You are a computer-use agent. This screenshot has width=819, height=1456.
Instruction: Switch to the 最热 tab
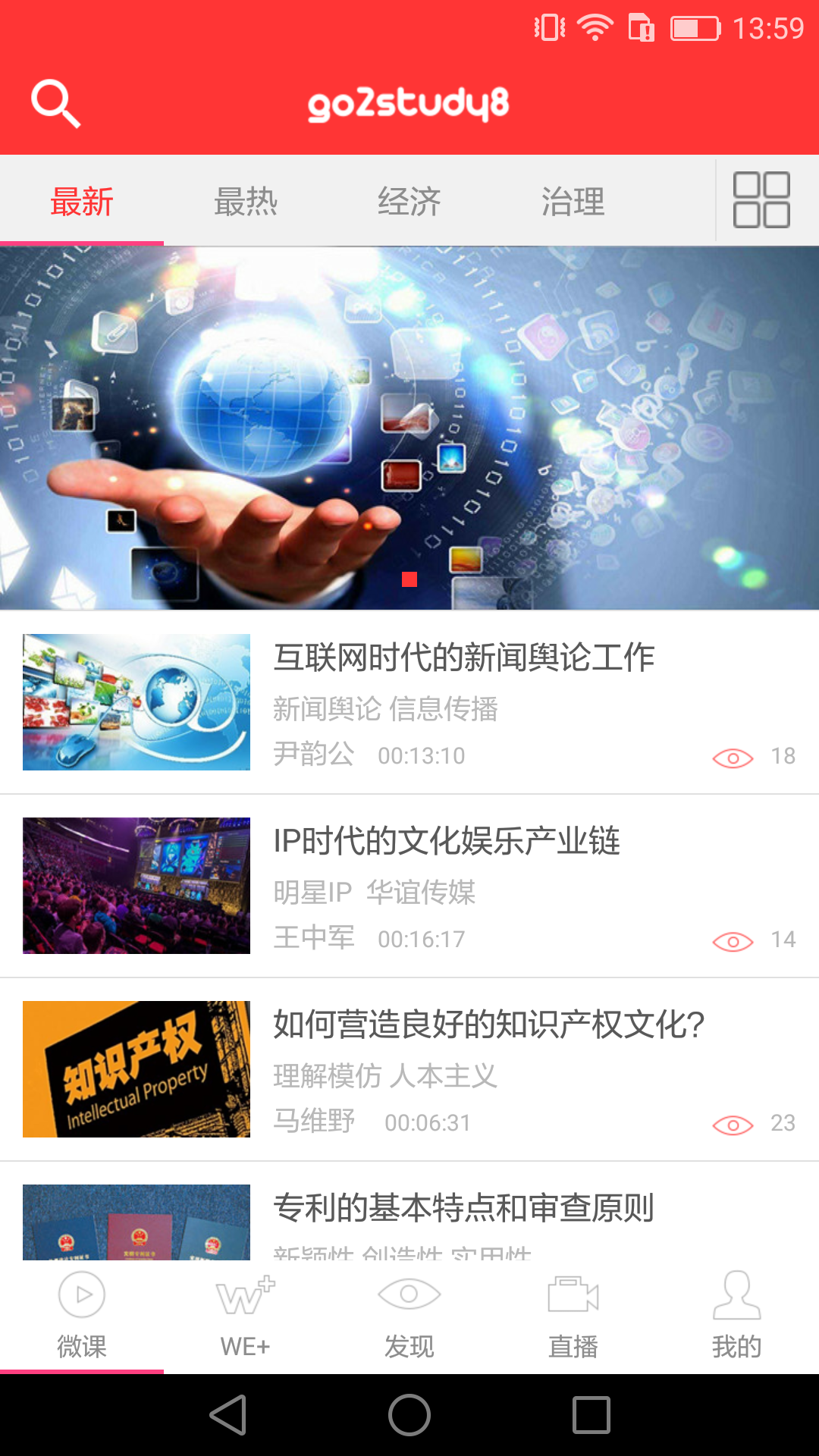coord(246,202)
